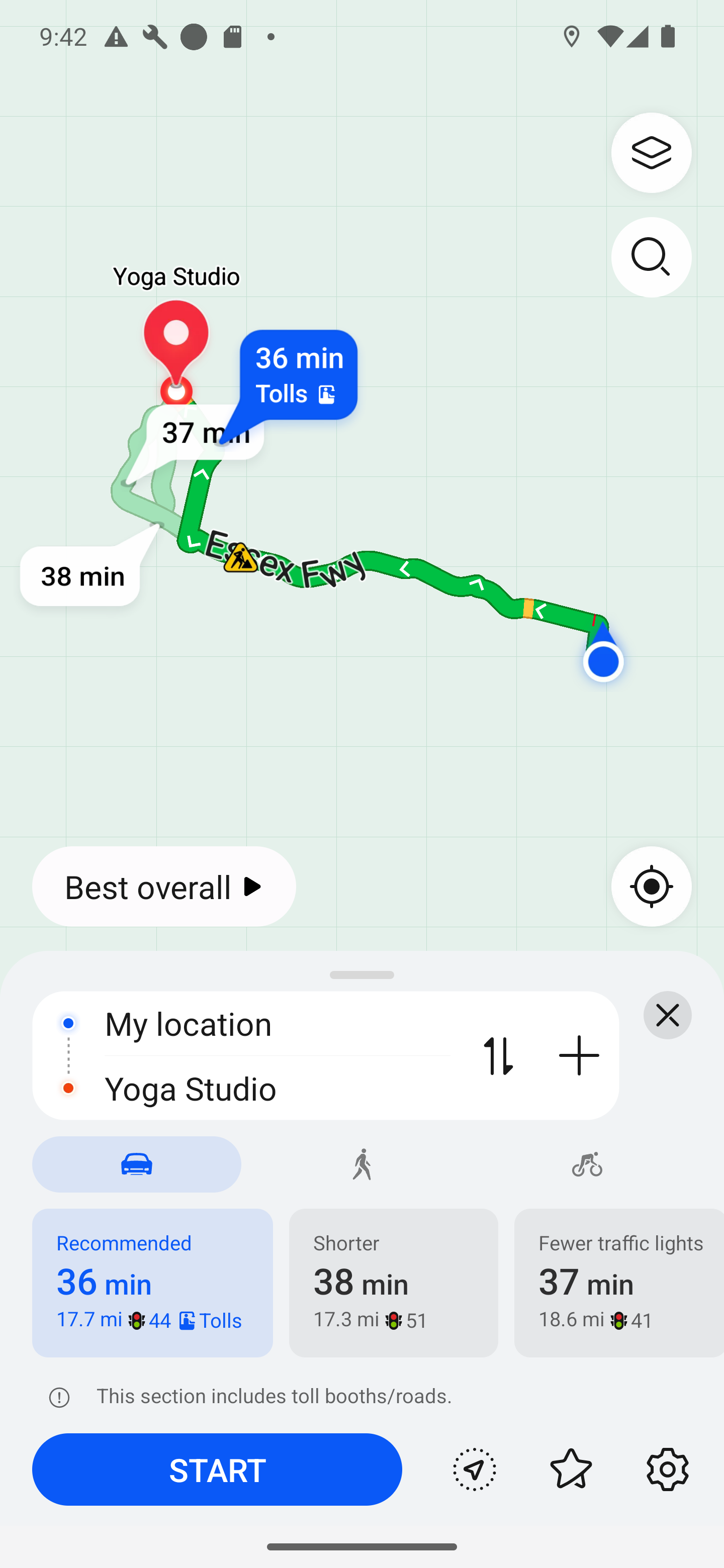Open the map layers button

pos(651,153)
